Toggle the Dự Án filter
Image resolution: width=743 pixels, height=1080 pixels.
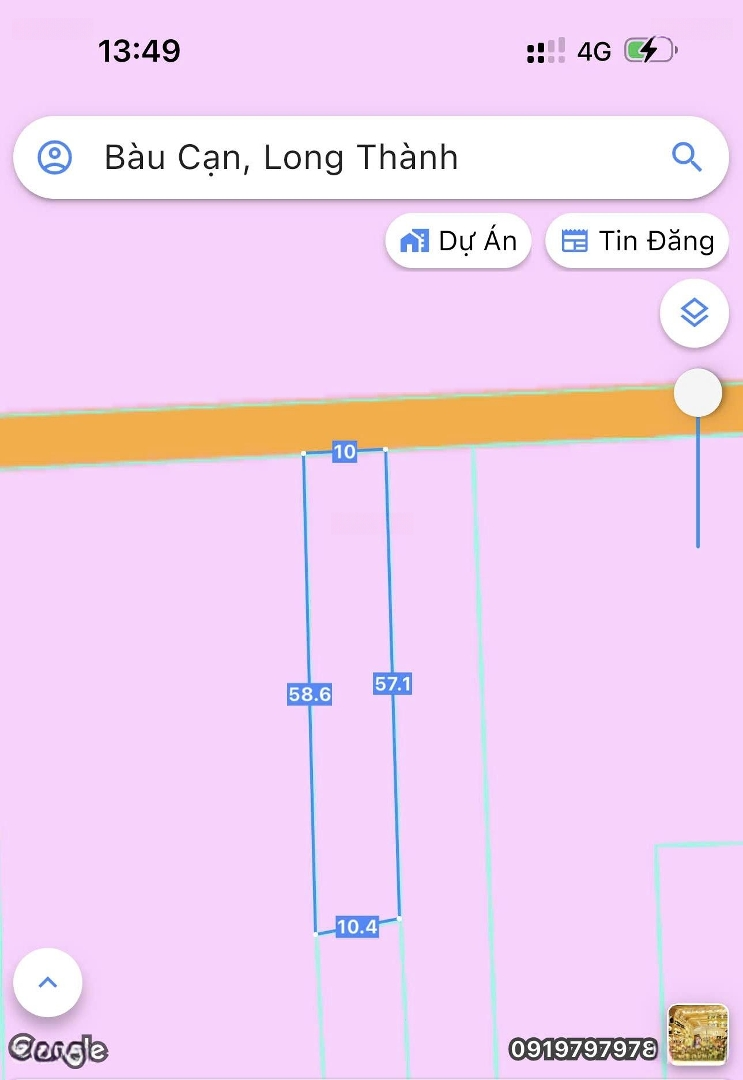(x=458, y=240)
